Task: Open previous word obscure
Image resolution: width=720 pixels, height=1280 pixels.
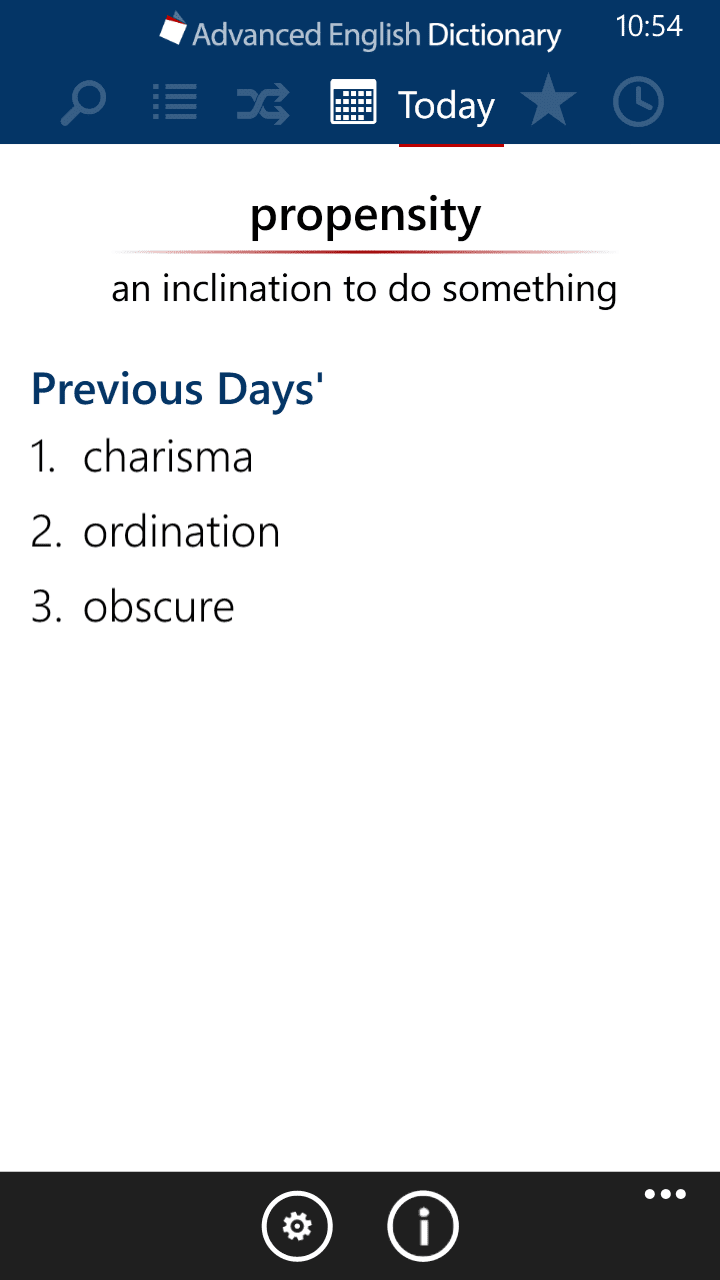Action: [x=158, y=607]
